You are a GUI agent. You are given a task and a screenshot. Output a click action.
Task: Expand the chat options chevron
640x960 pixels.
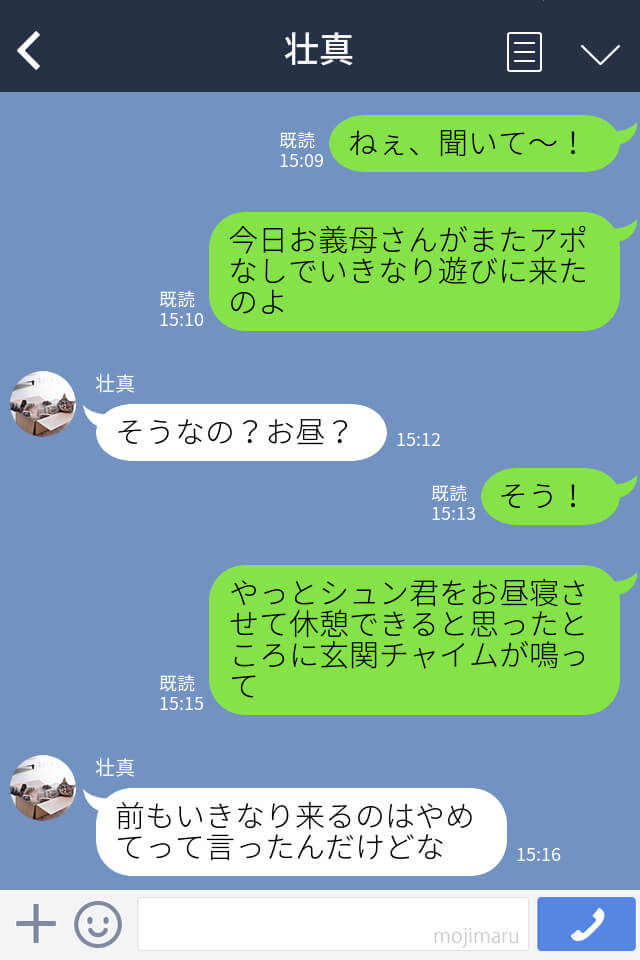pyautogui.click(x=600, y=52)
